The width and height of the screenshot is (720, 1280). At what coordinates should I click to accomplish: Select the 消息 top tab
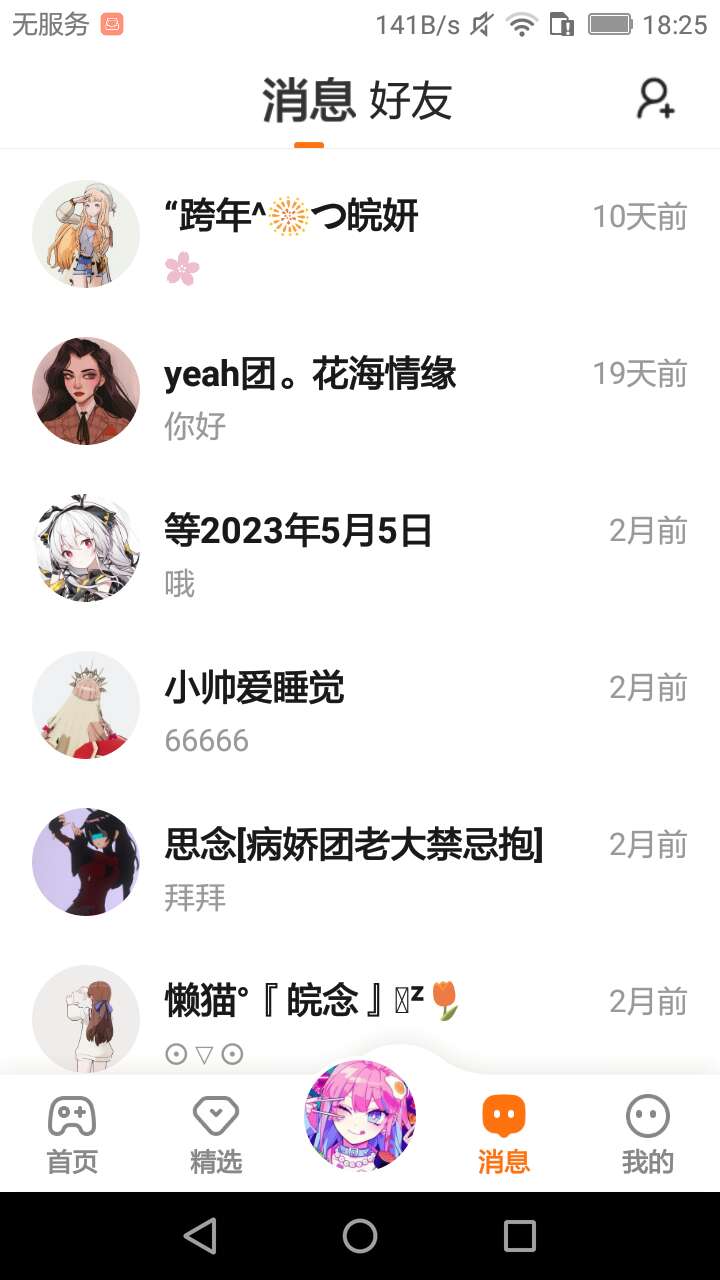click(x=309, y=100)
